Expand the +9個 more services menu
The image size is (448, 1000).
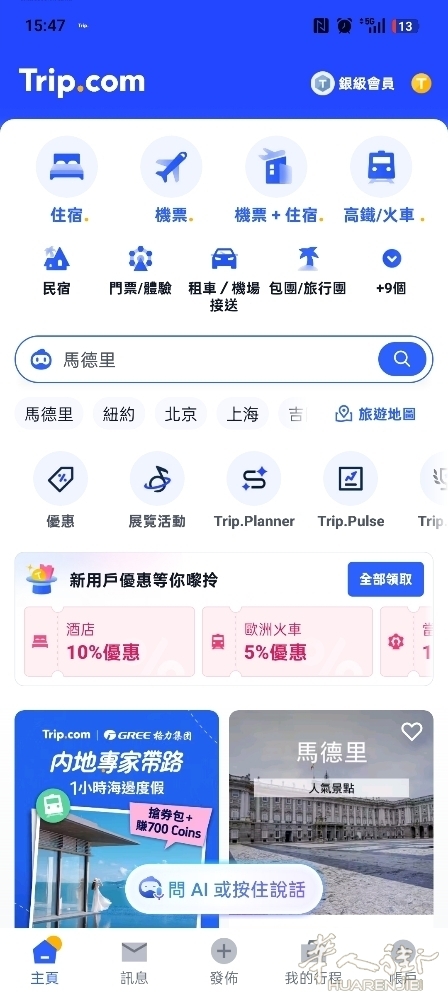(x=391, y=272)
